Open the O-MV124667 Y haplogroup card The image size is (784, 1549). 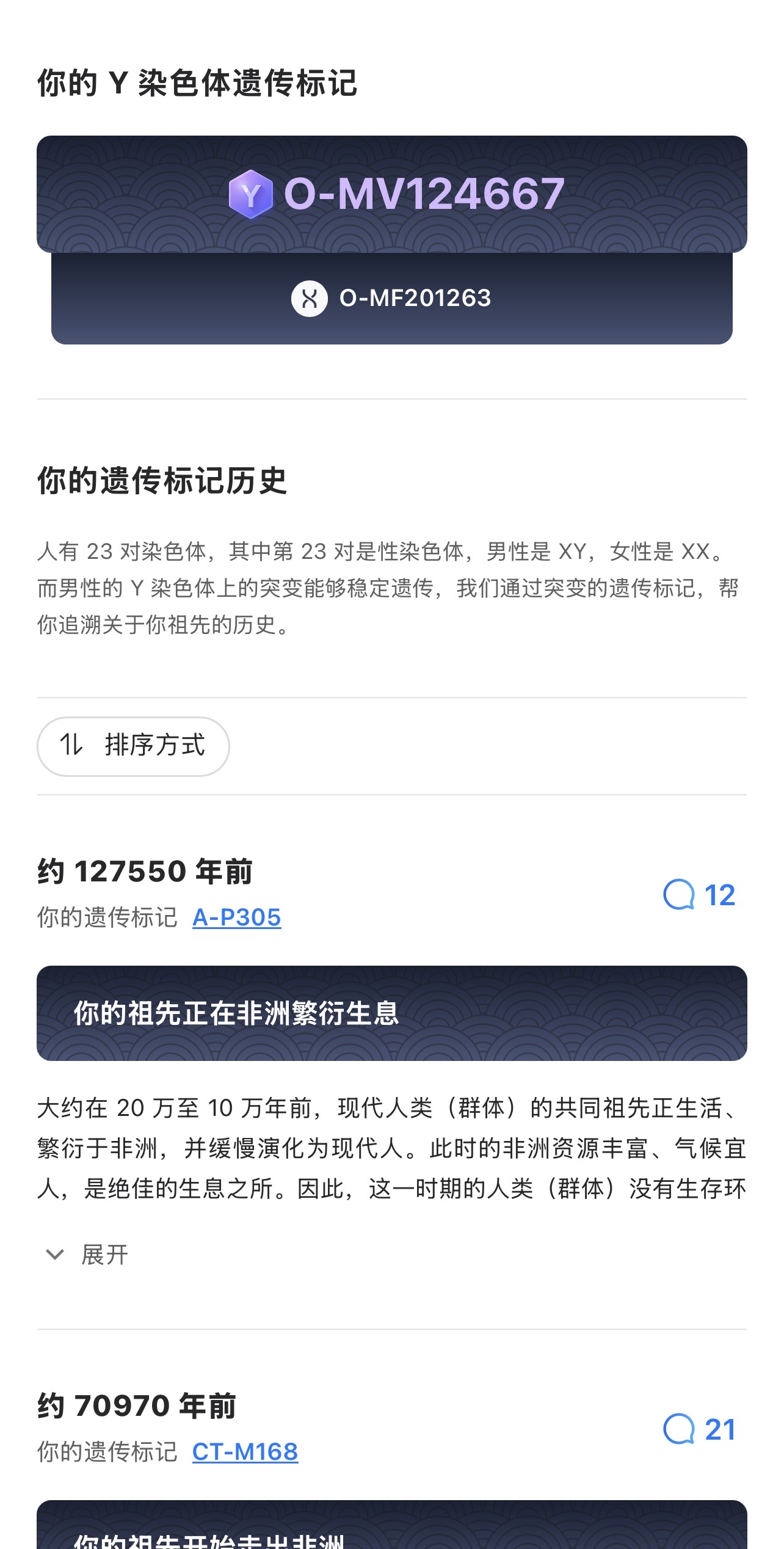point(392,194)
